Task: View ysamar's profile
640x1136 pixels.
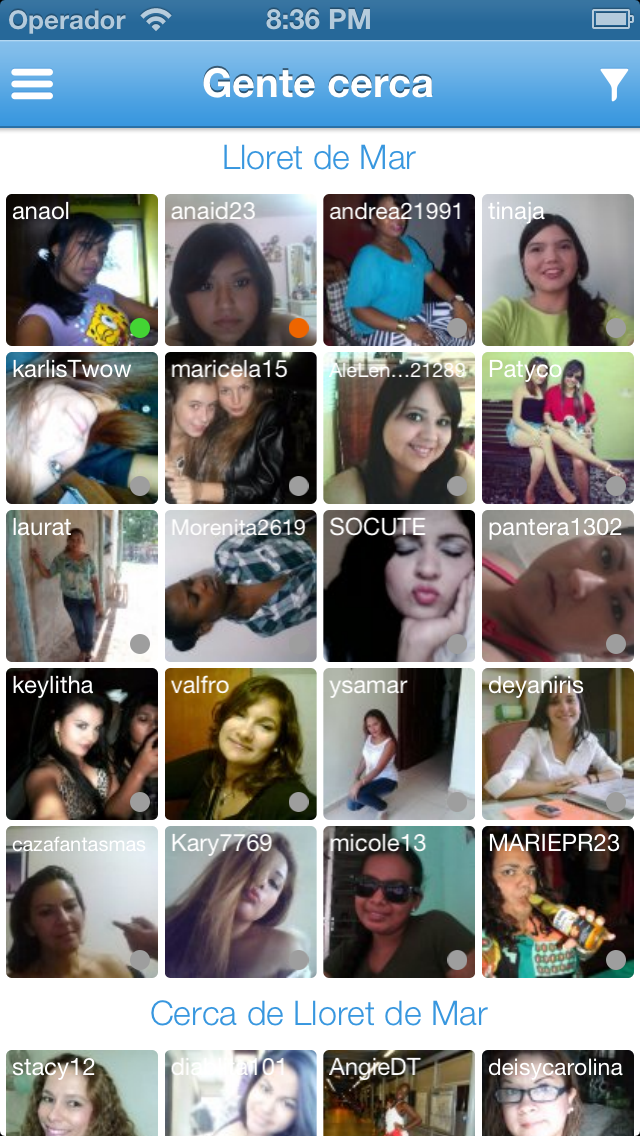Action: [x=399, y=744]
